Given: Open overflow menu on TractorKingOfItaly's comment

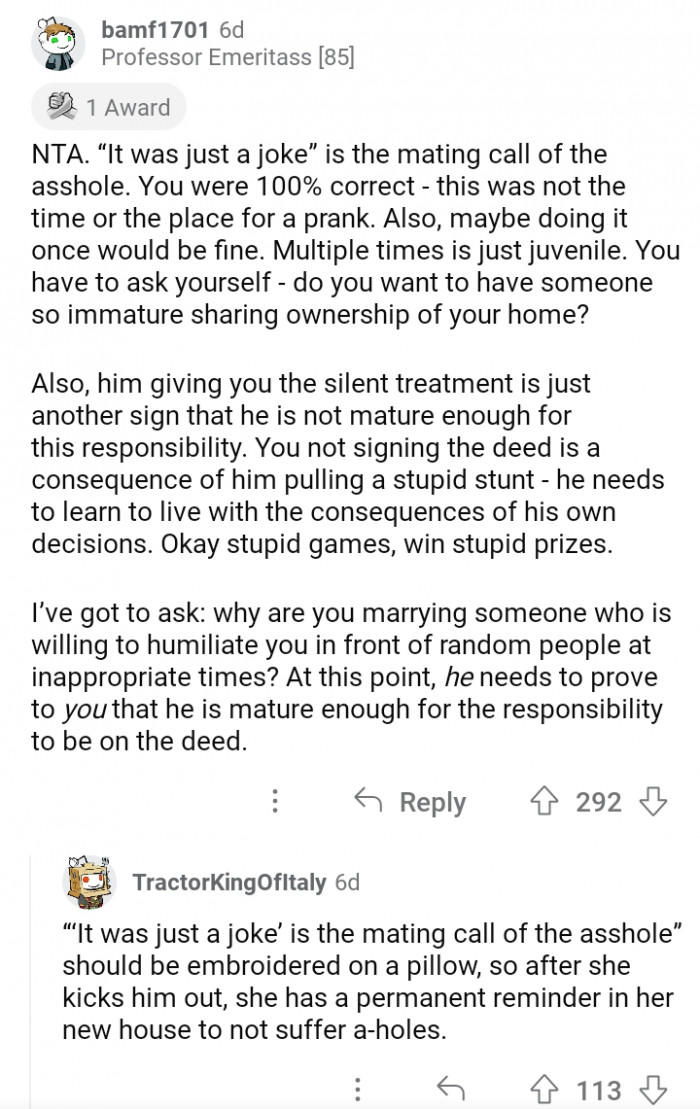Looking at the screenshot, I should click(x=359, y=1088).
